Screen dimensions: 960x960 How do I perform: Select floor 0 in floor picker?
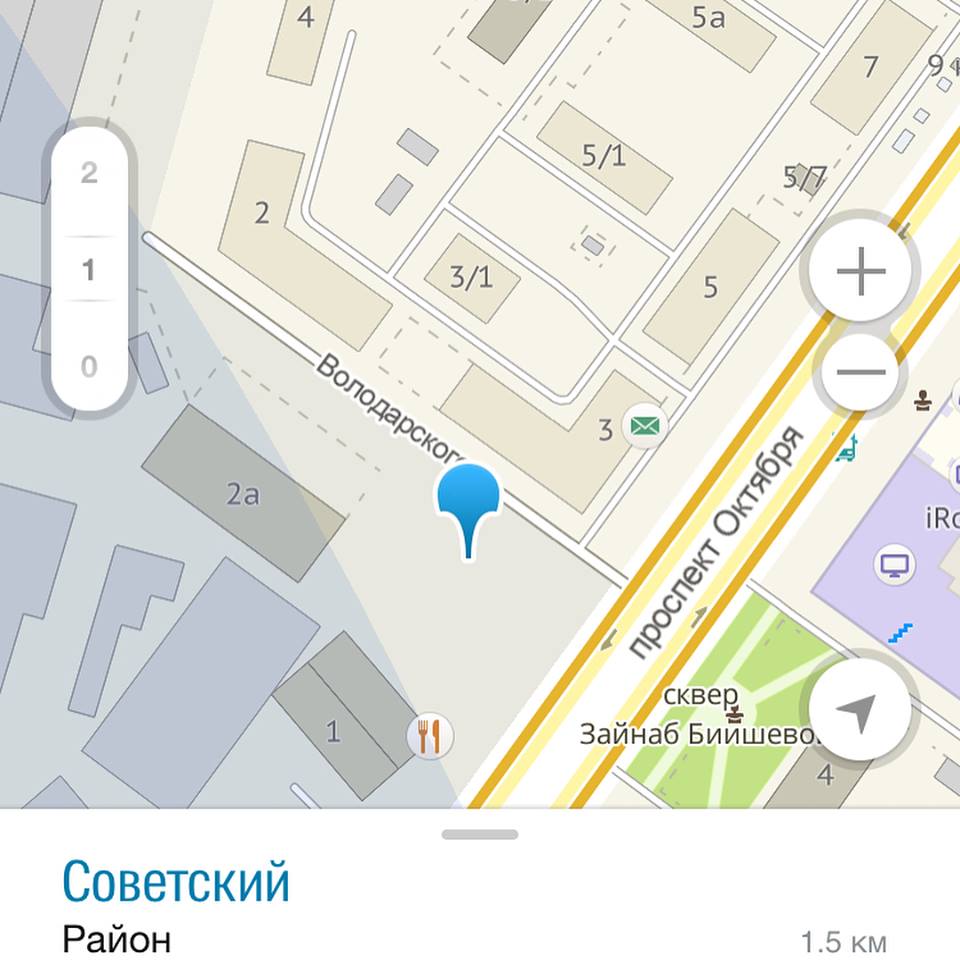coord(89,367)
